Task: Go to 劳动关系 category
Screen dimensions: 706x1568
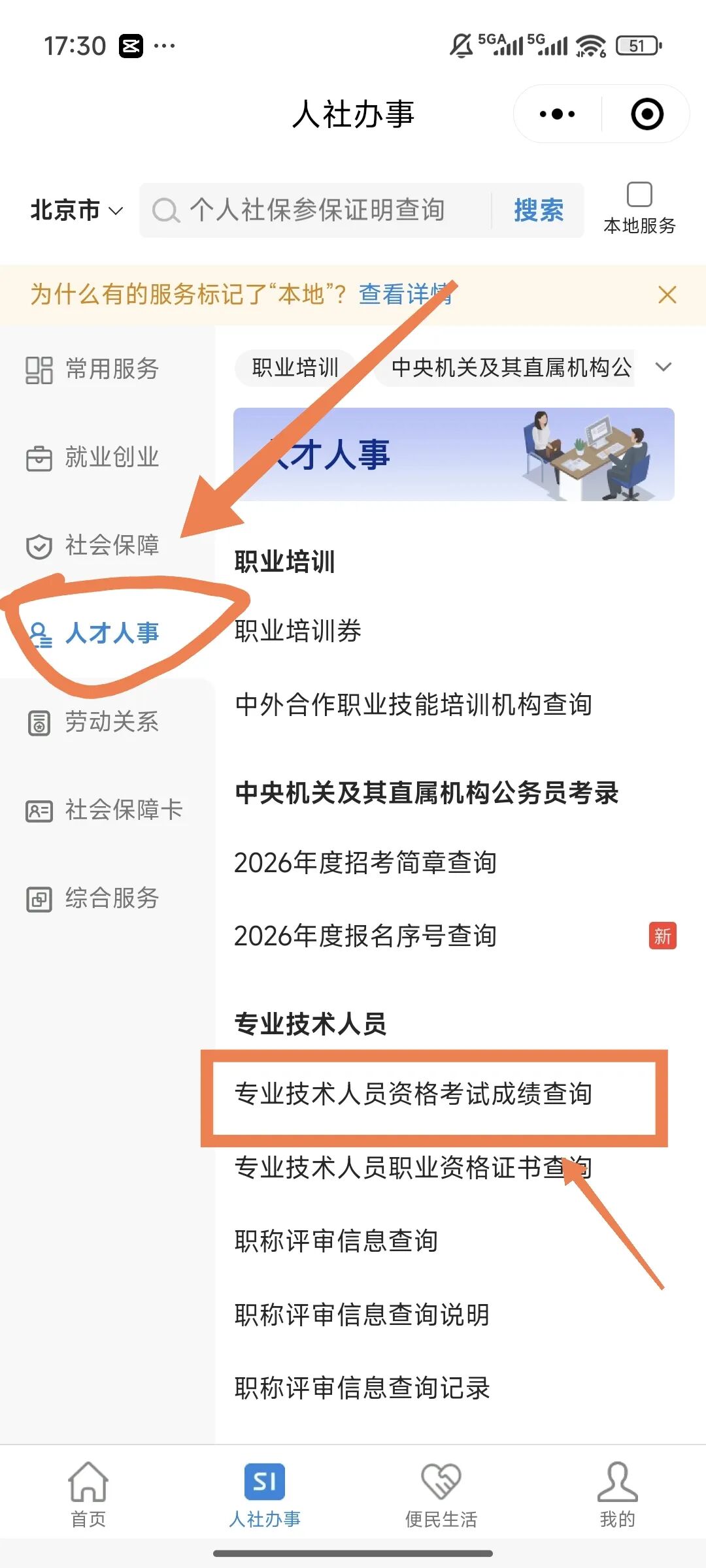Action: (x=93, y=723)
